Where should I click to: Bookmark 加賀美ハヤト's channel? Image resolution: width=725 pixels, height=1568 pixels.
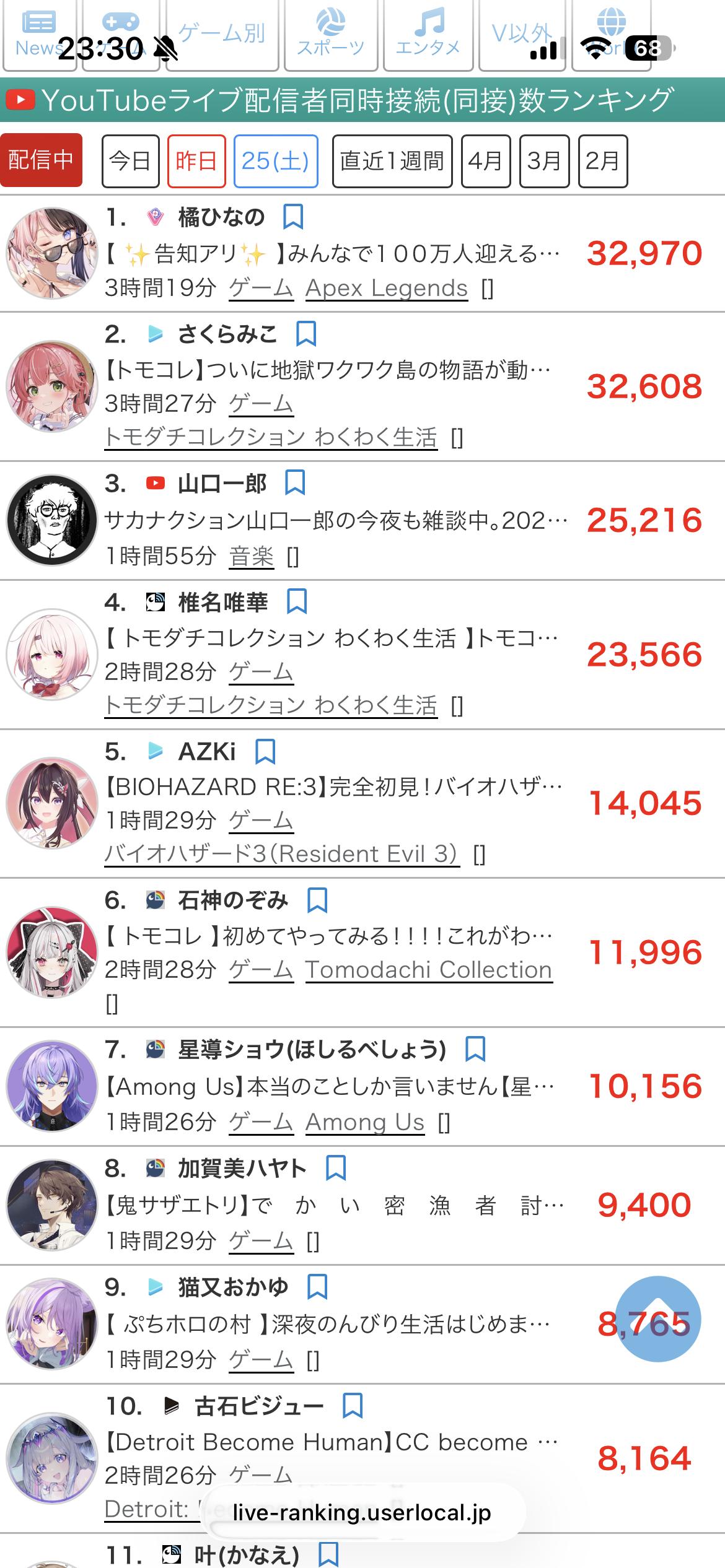(x=335, y=1169)
